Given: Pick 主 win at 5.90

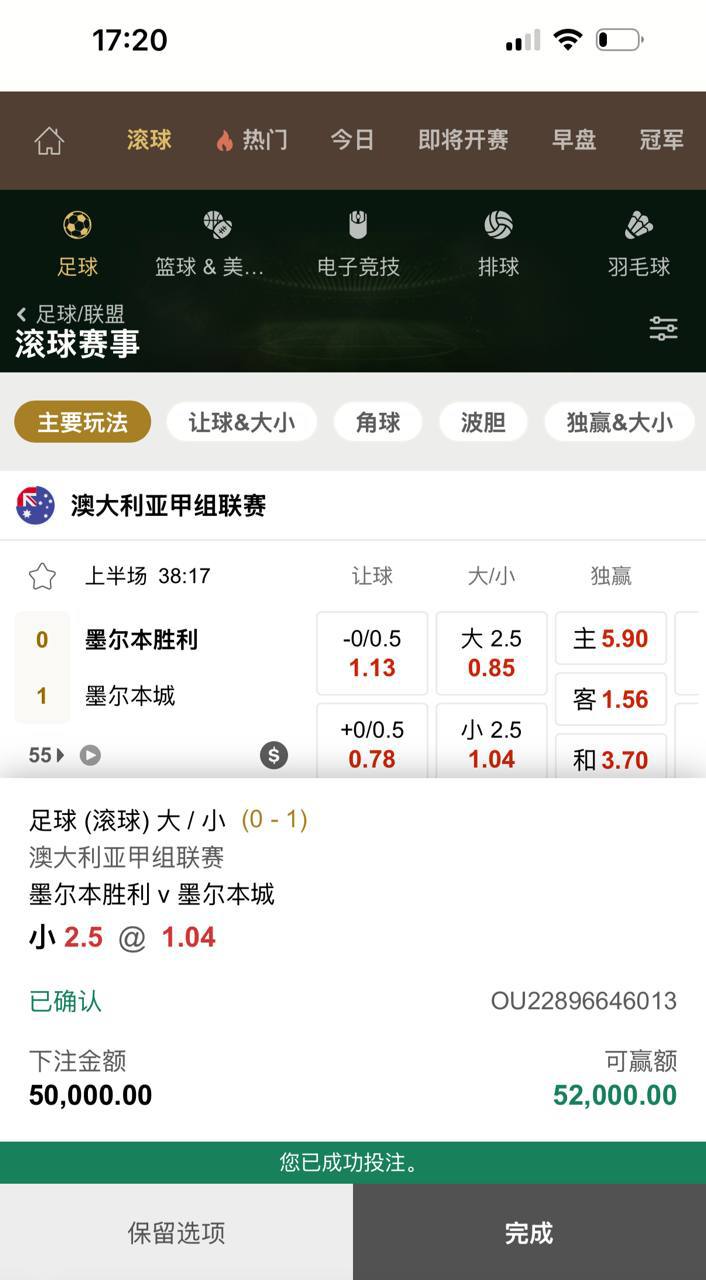Looking at the screenshot, I should coord(611,639).
